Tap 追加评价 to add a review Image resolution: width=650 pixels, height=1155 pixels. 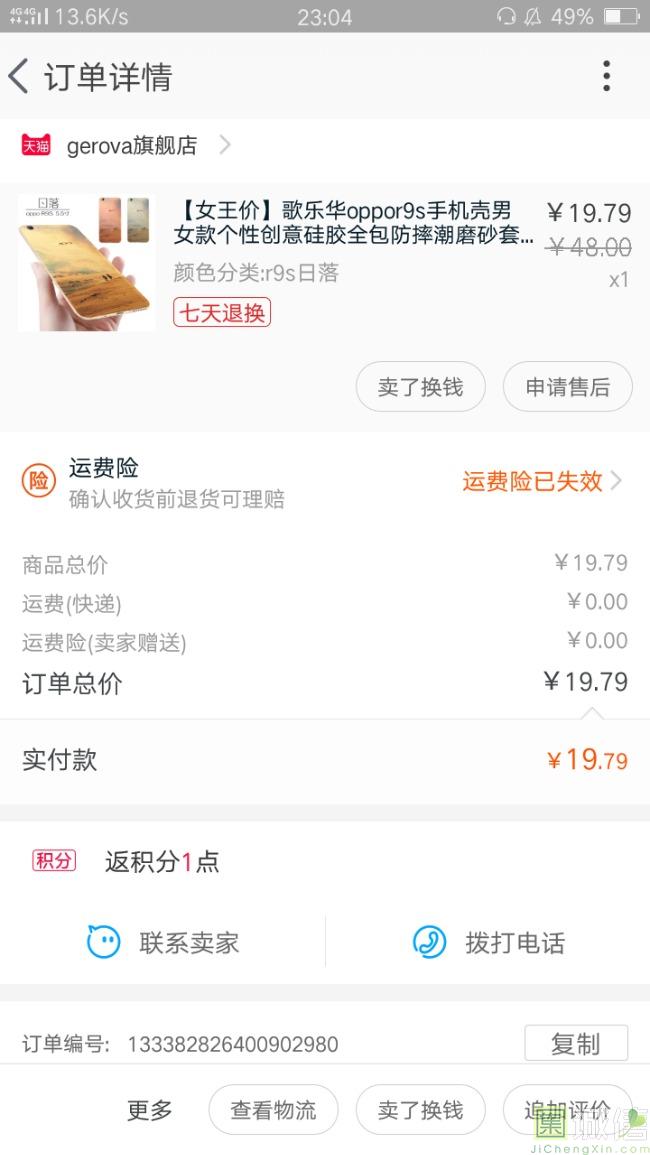[x=567, y=1110]
